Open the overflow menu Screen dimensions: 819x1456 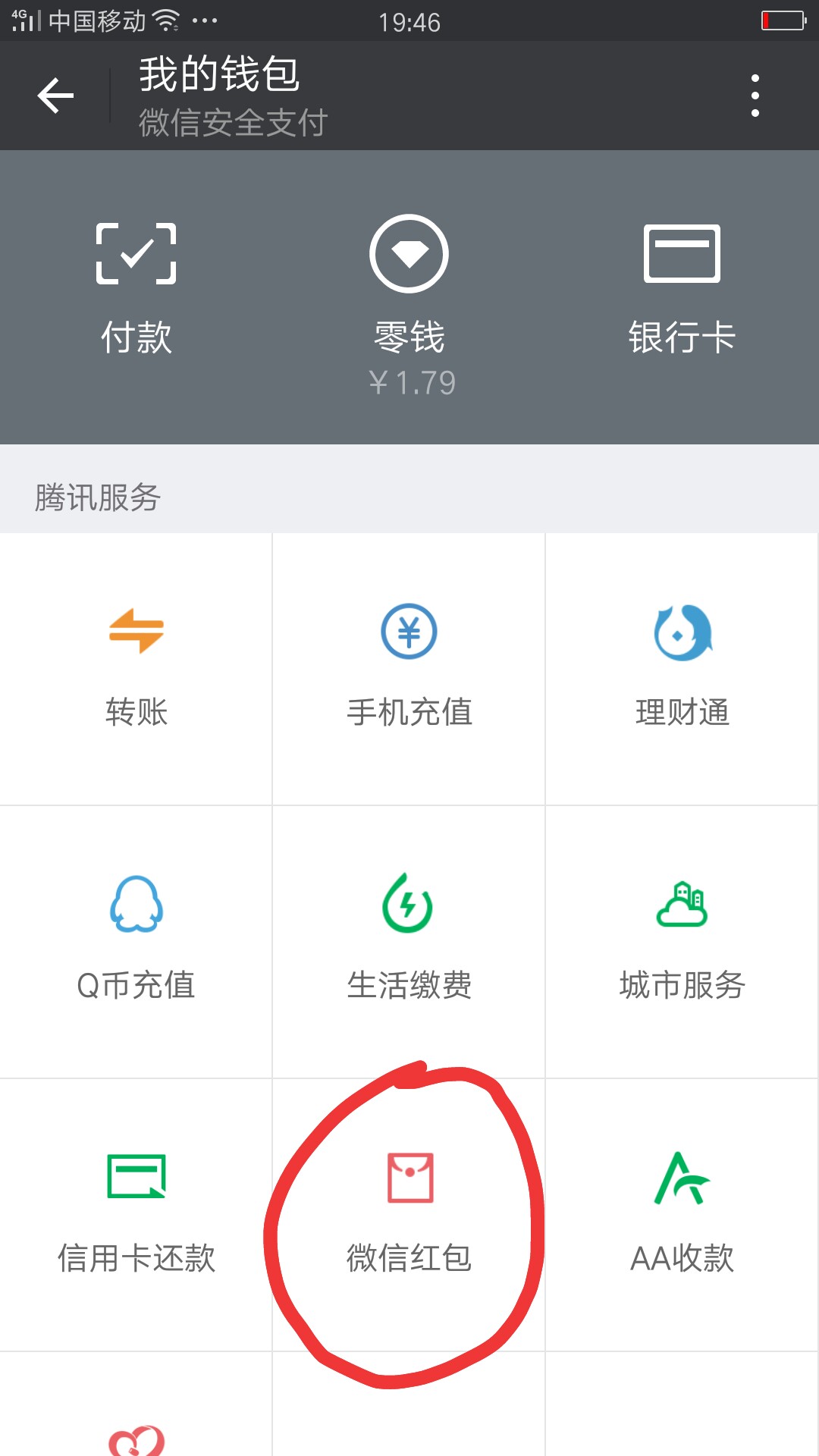(x=755, y=96)
